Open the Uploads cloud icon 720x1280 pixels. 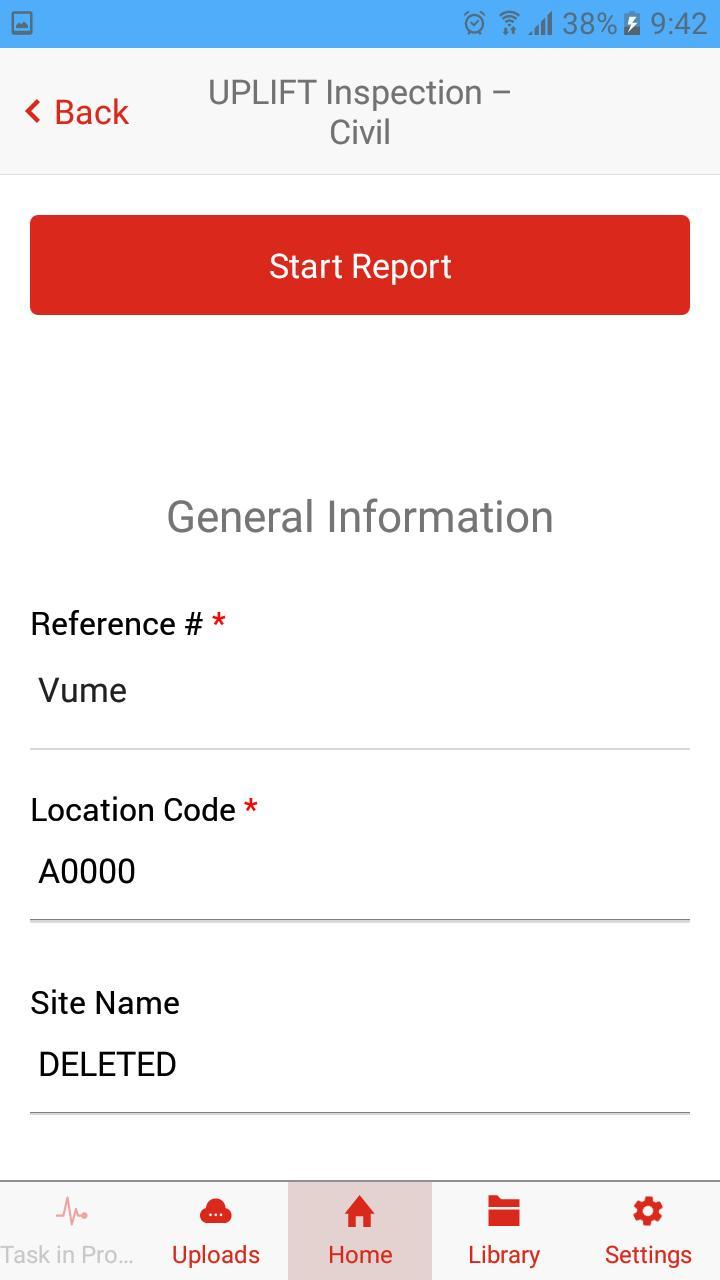pos(216,1210)
